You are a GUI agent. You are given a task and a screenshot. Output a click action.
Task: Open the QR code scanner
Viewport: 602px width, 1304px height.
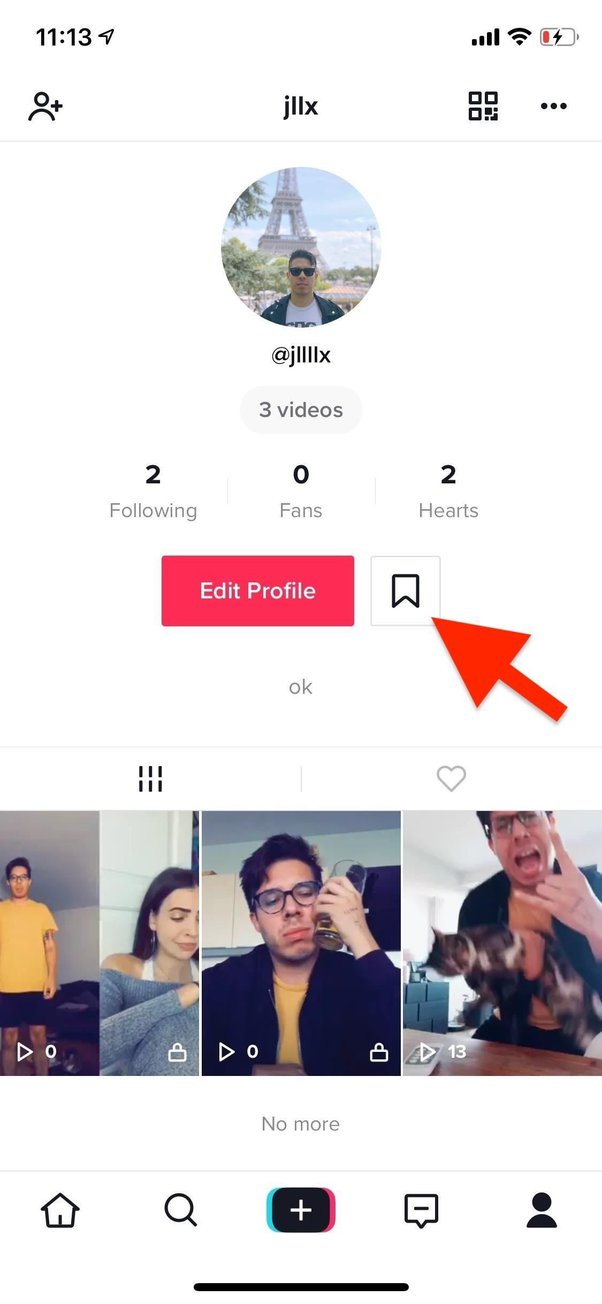pyautogui.click(x=483, y=107)
